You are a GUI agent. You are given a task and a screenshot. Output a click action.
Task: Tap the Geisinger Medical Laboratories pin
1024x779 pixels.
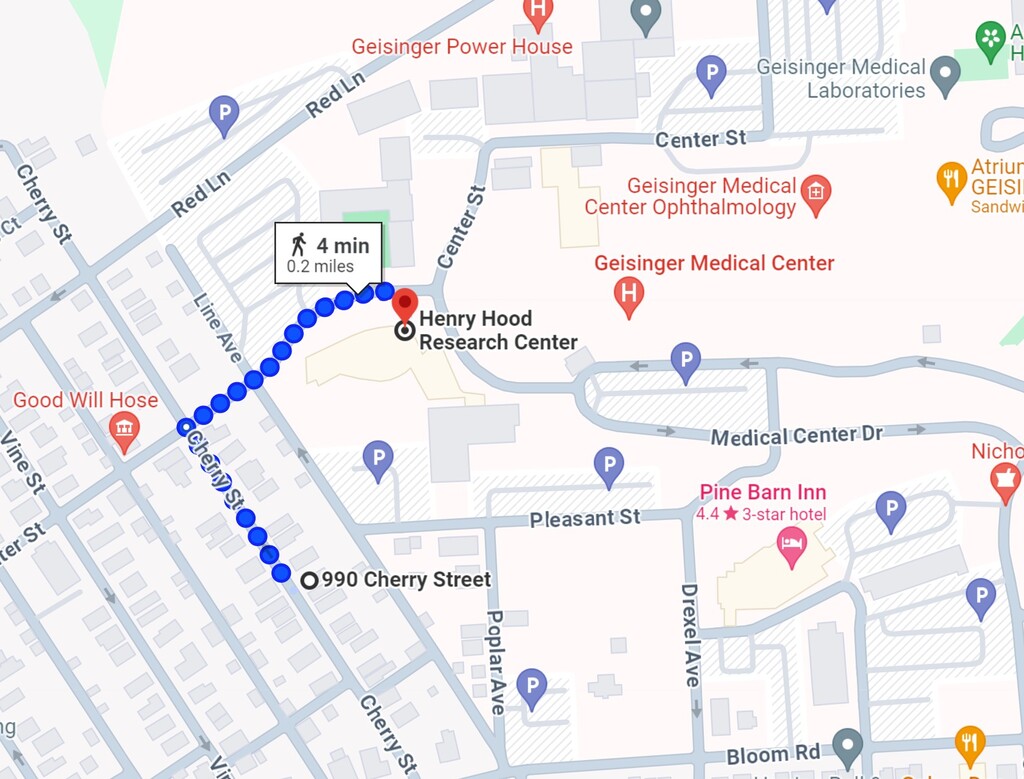point(945,72)
